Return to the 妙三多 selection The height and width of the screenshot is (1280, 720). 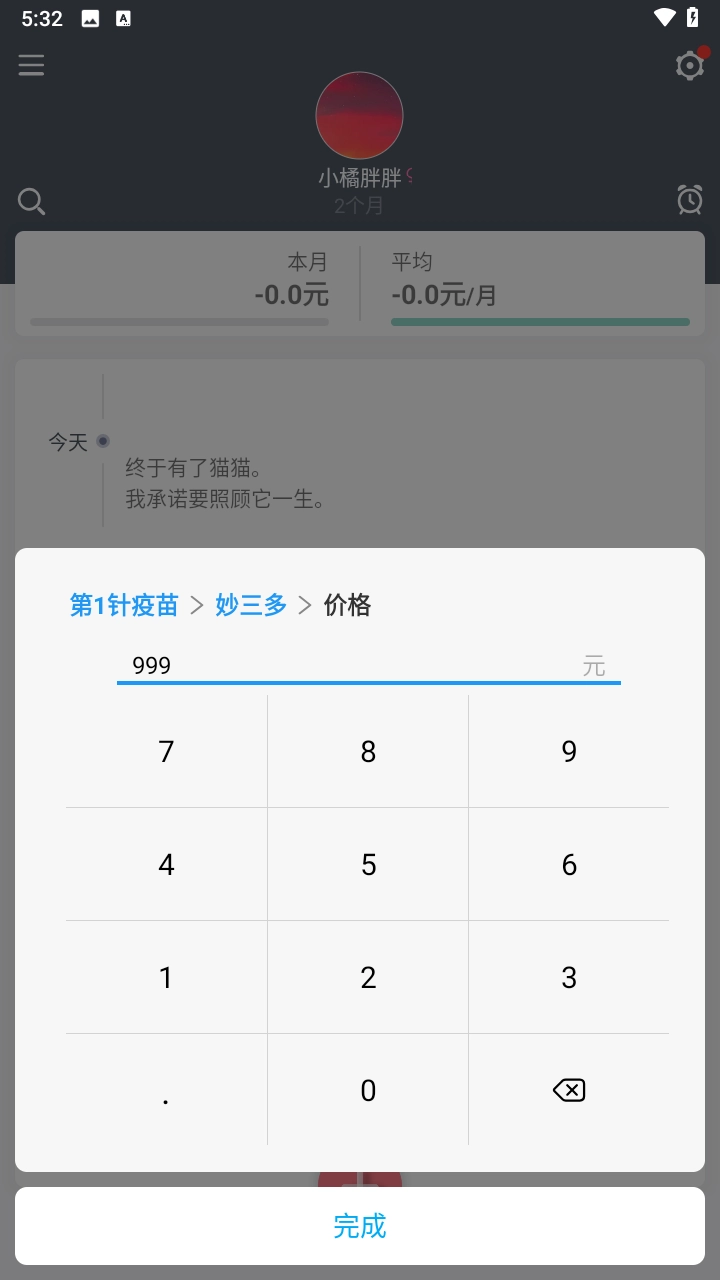point(251,605)
